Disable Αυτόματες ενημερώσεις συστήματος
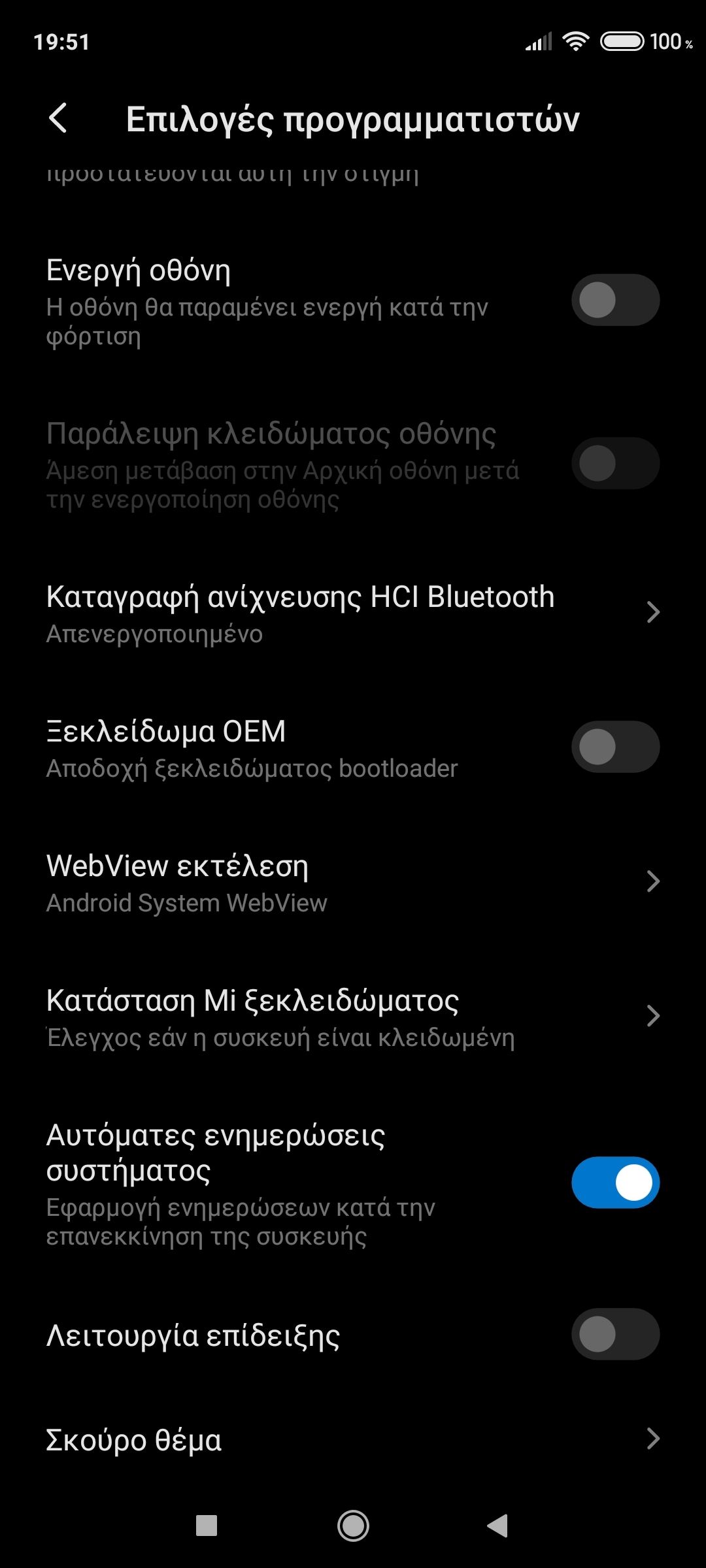Image resolution: width=706 pixels, height=1568 pixels. [x=615, y=1183]
